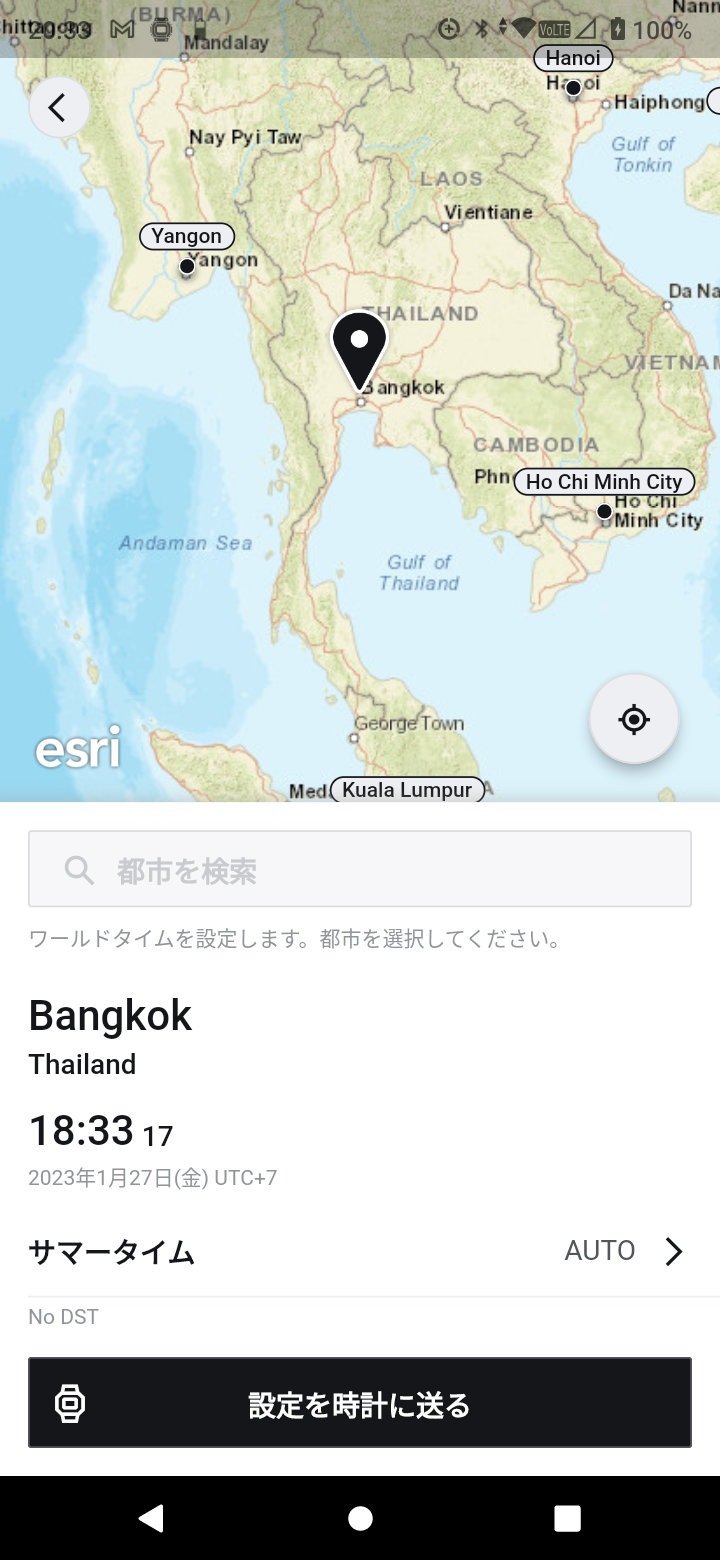Tap 設定を時計に送る to send settings
720x1560 pixels.
pos(360,1402)
